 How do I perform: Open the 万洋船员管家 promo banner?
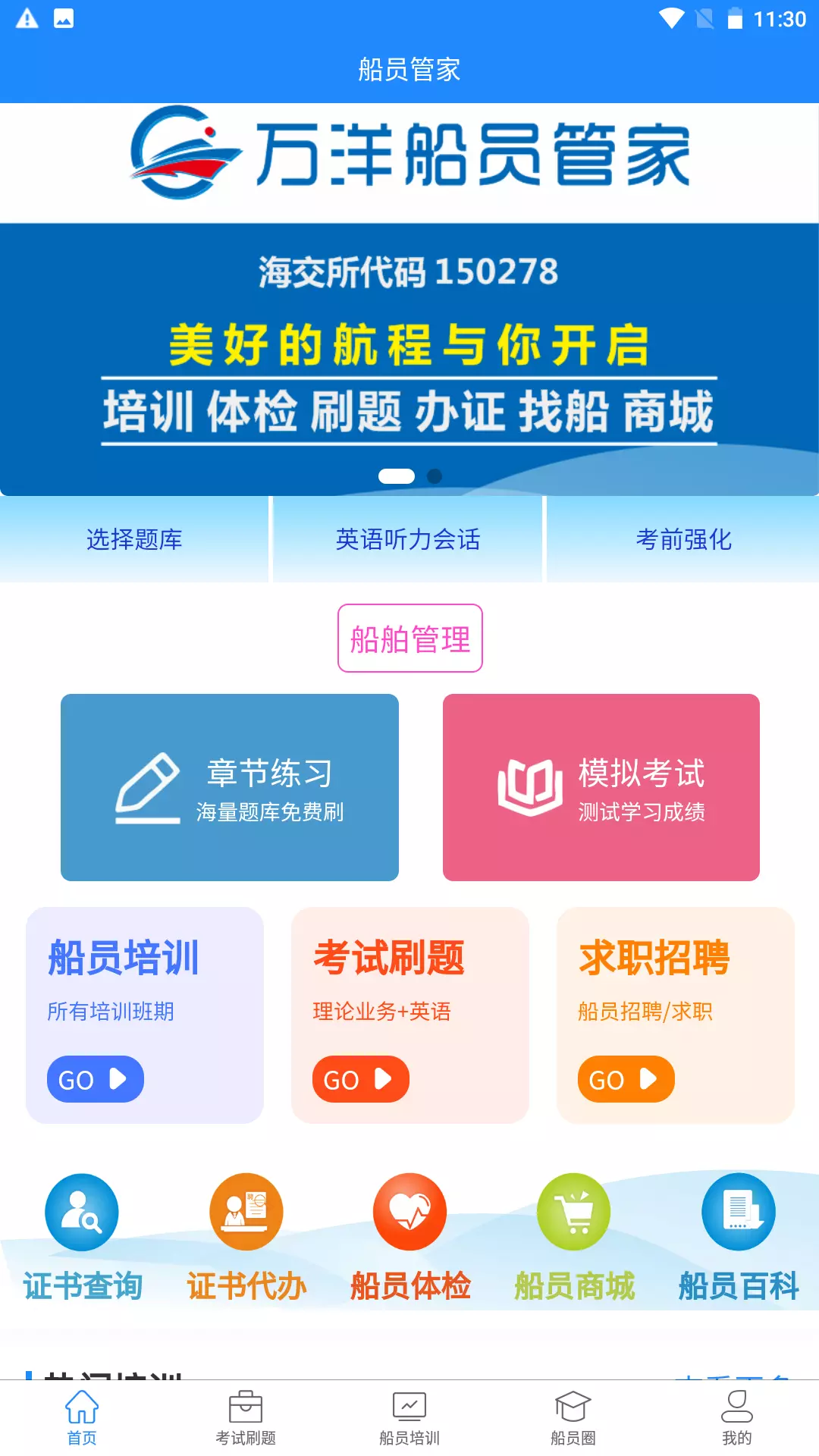[409, 300]
